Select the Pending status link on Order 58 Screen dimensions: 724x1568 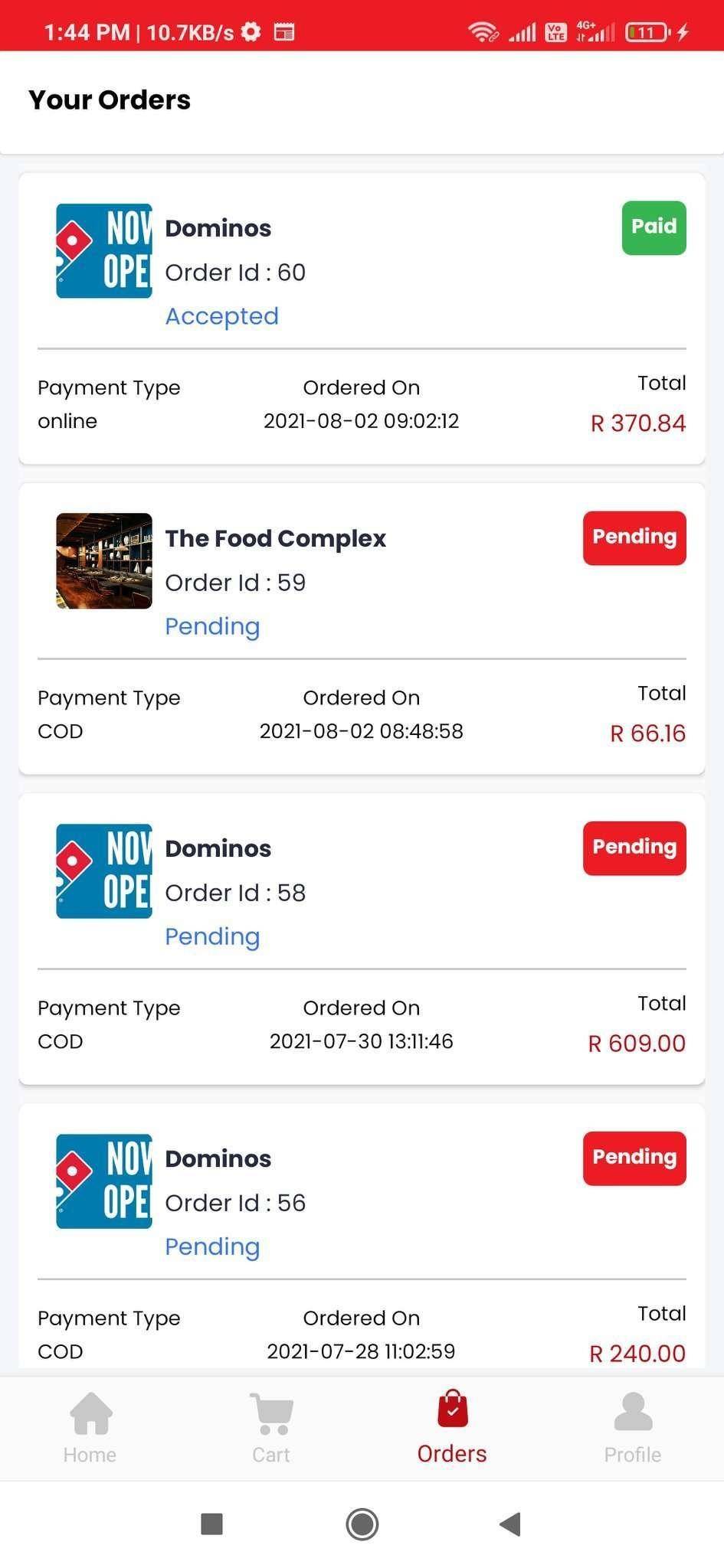(212, 936)
